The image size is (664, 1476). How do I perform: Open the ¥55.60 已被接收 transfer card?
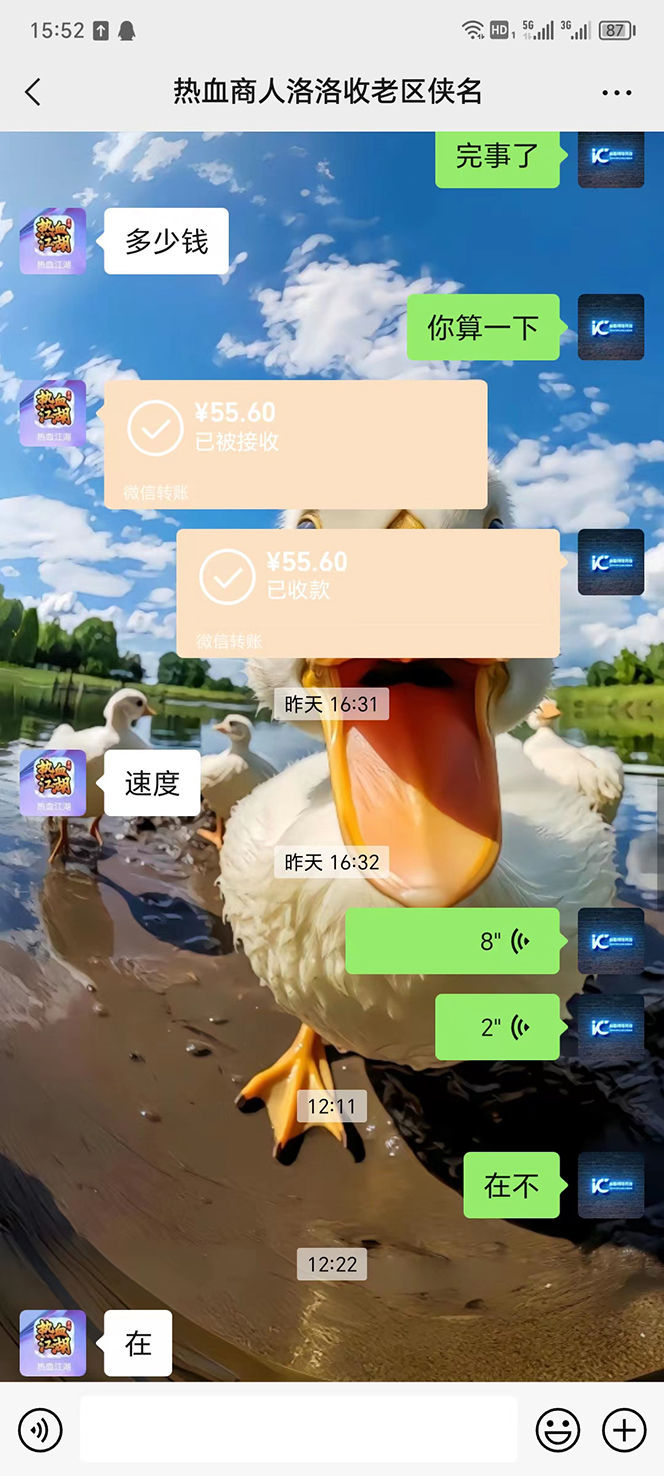[x=296, y=444]
